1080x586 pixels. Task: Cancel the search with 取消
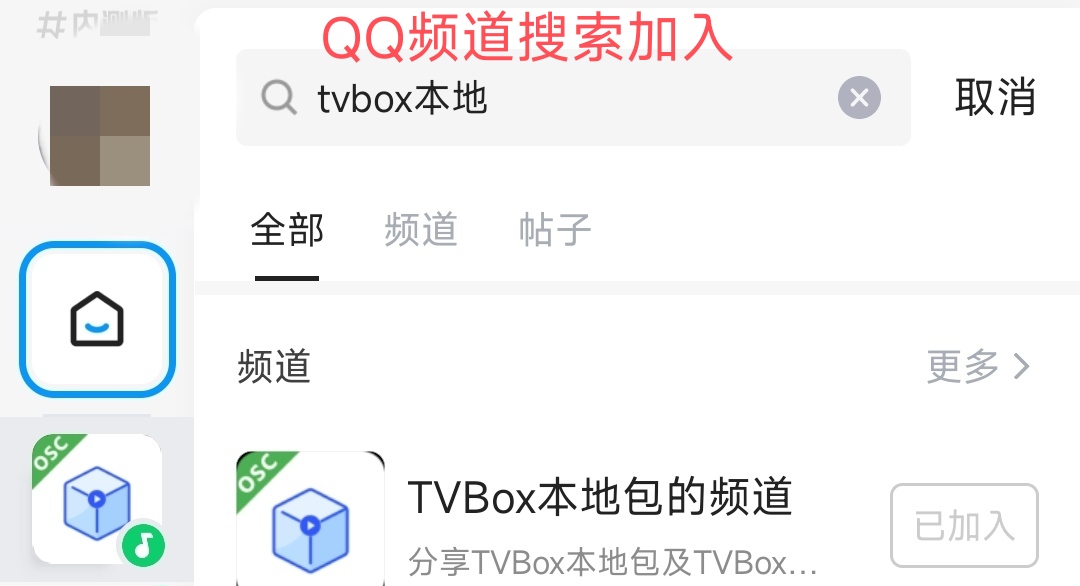pyautogui.click(x=995, y=98)
